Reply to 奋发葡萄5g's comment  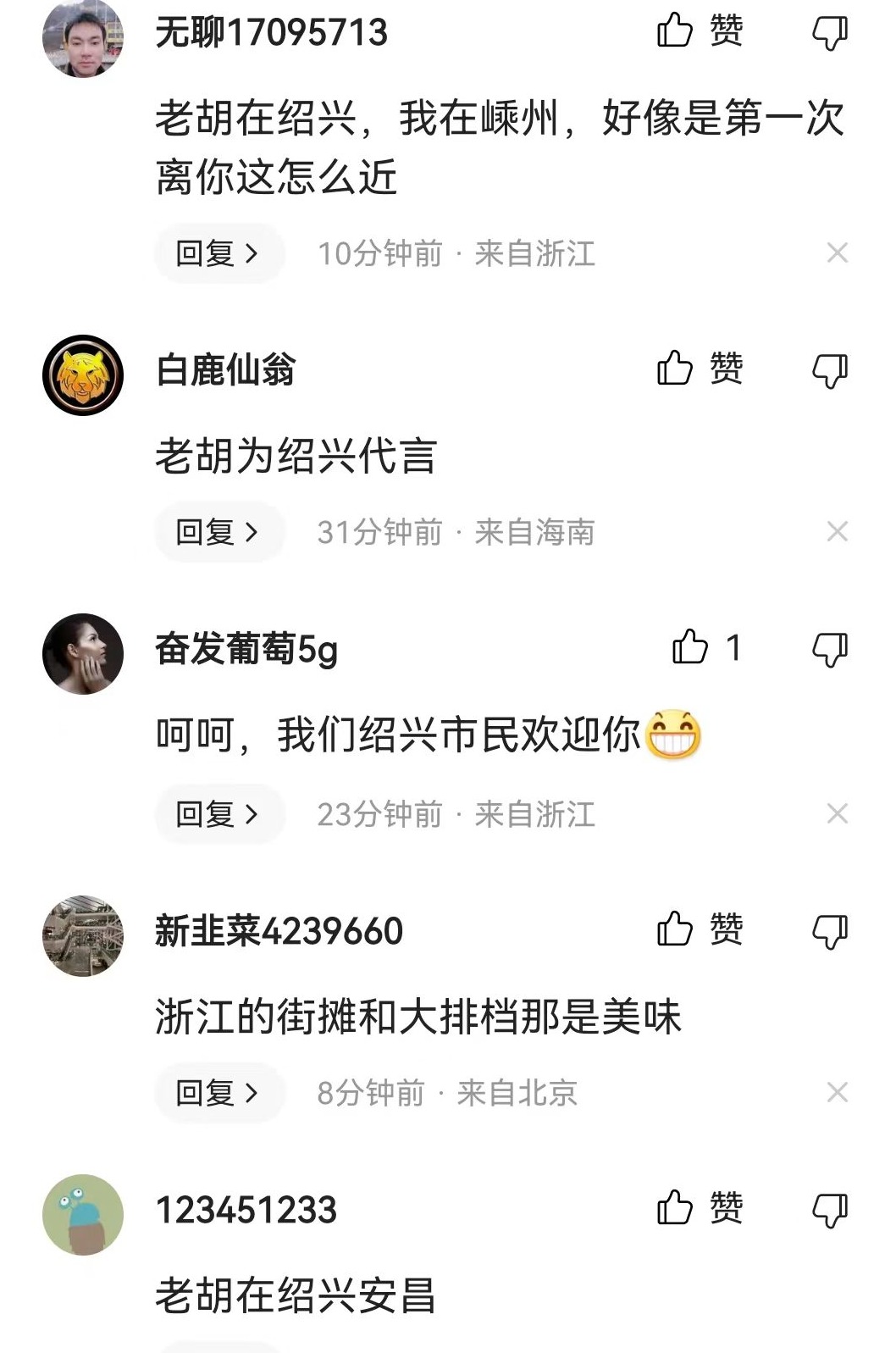tap(218, 814)
